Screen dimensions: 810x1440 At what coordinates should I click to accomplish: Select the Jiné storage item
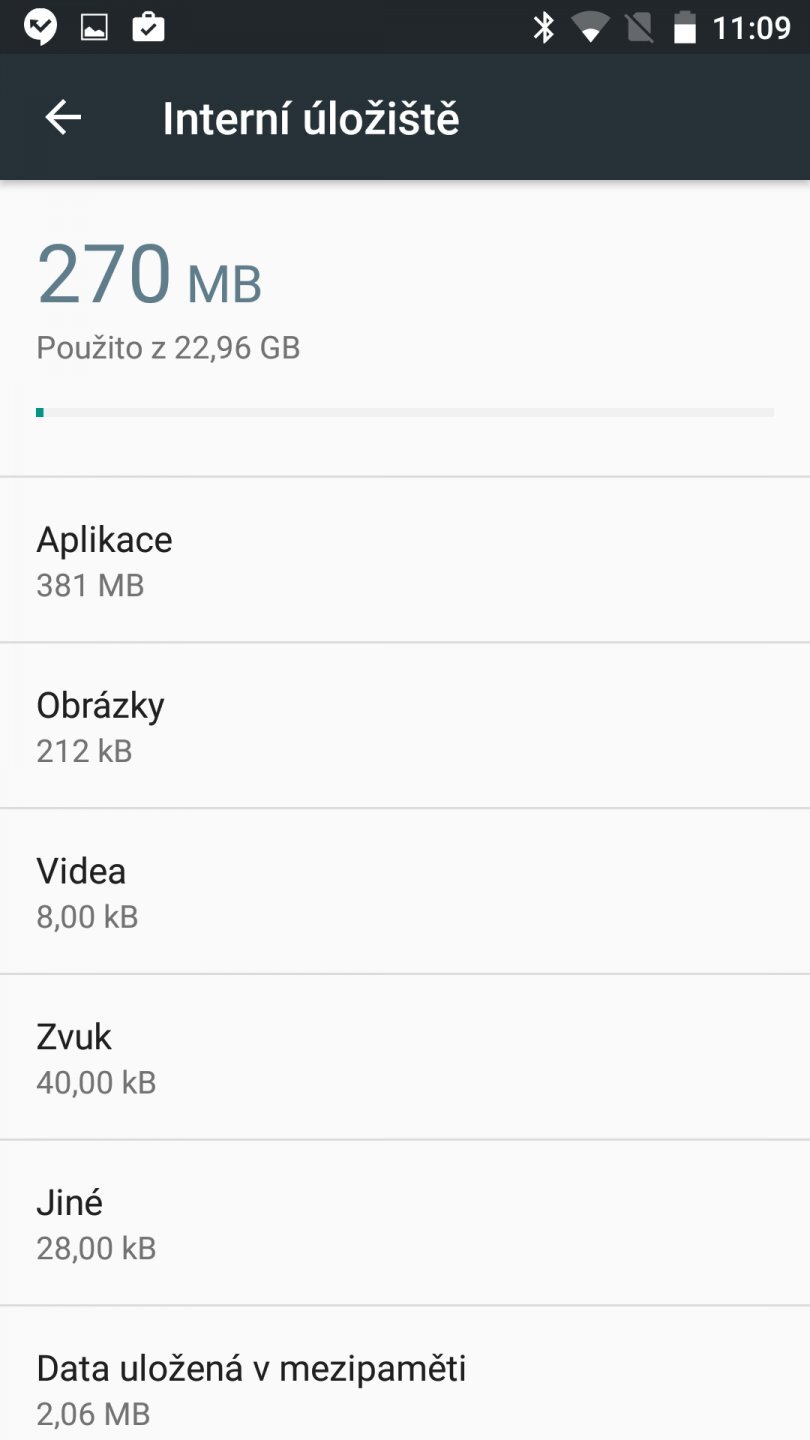(405, 1222)
